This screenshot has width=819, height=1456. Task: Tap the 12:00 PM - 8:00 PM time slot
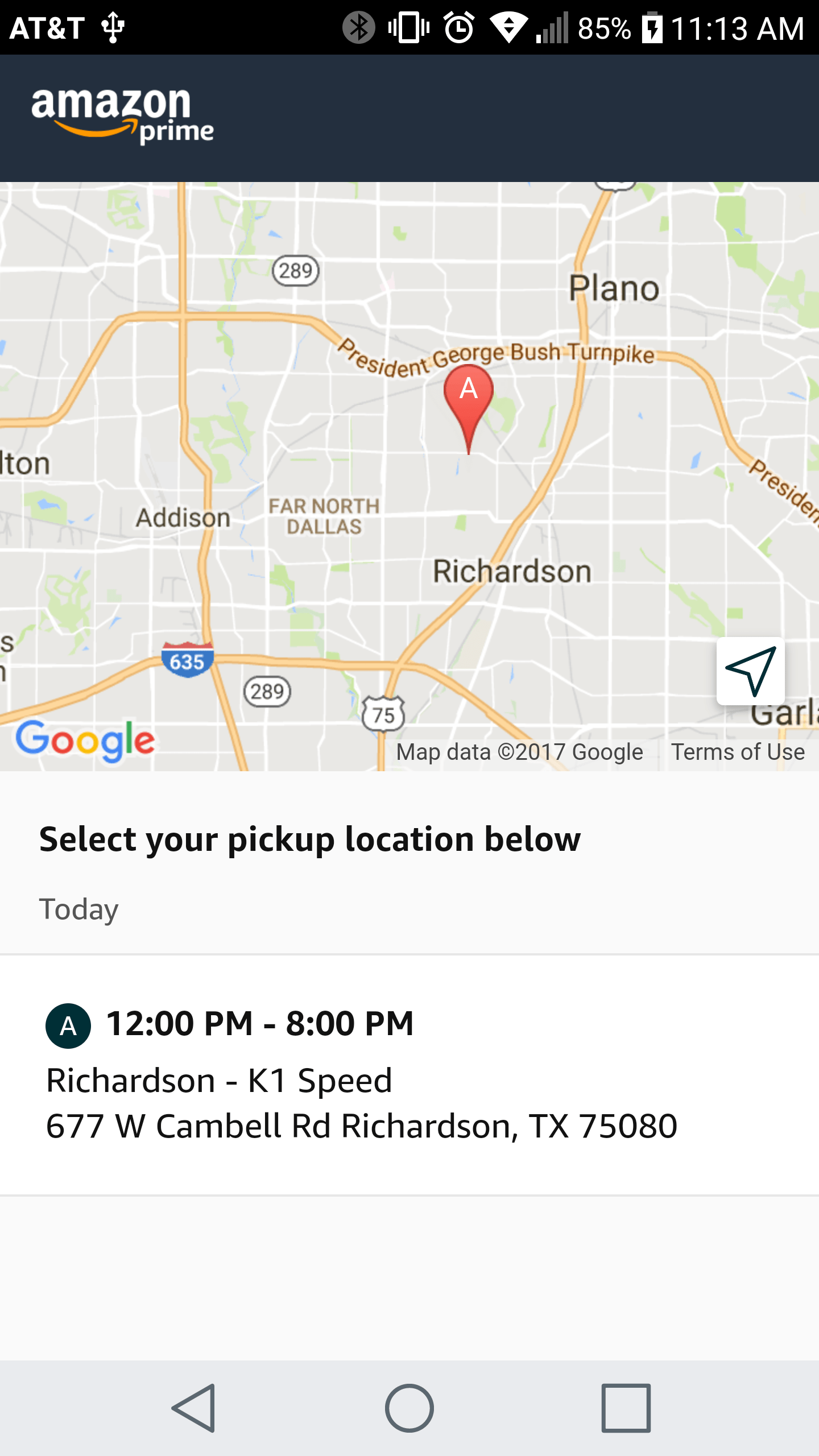tap(259, 1021)
